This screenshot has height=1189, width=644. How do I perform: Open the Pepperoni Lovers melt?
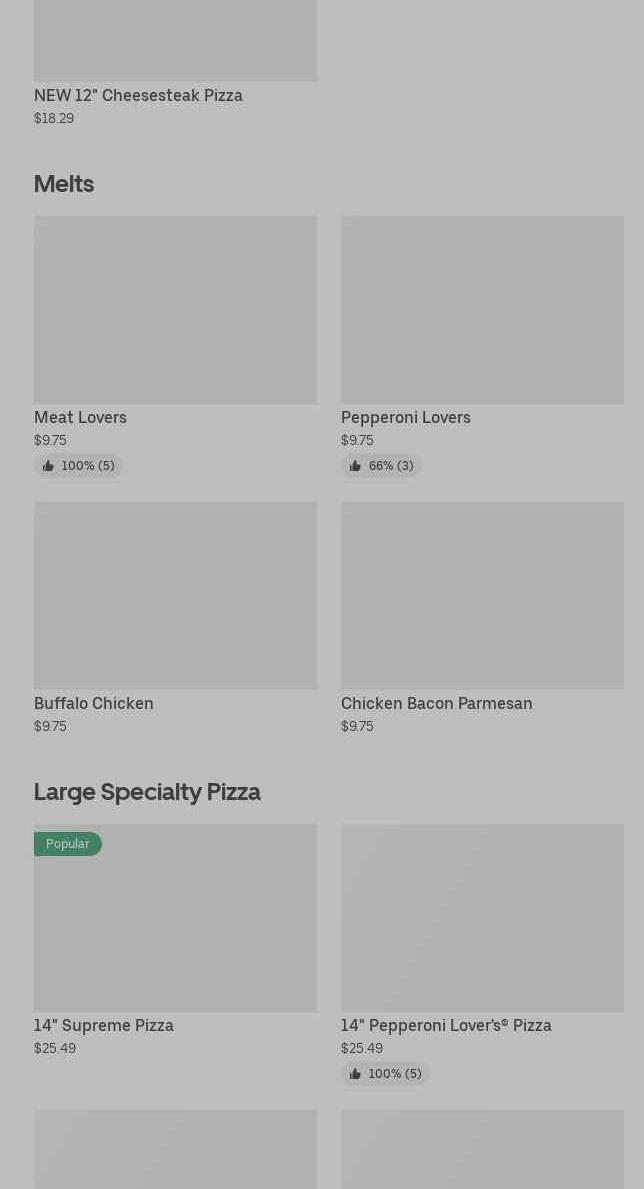click(482, 310)
